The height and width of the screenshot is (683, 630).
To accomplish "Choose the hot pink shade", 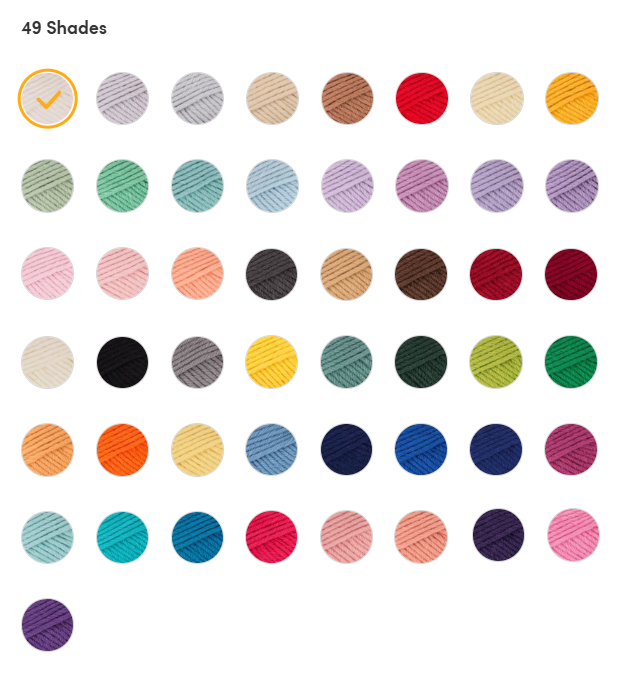I will click(x=572, y=536).
